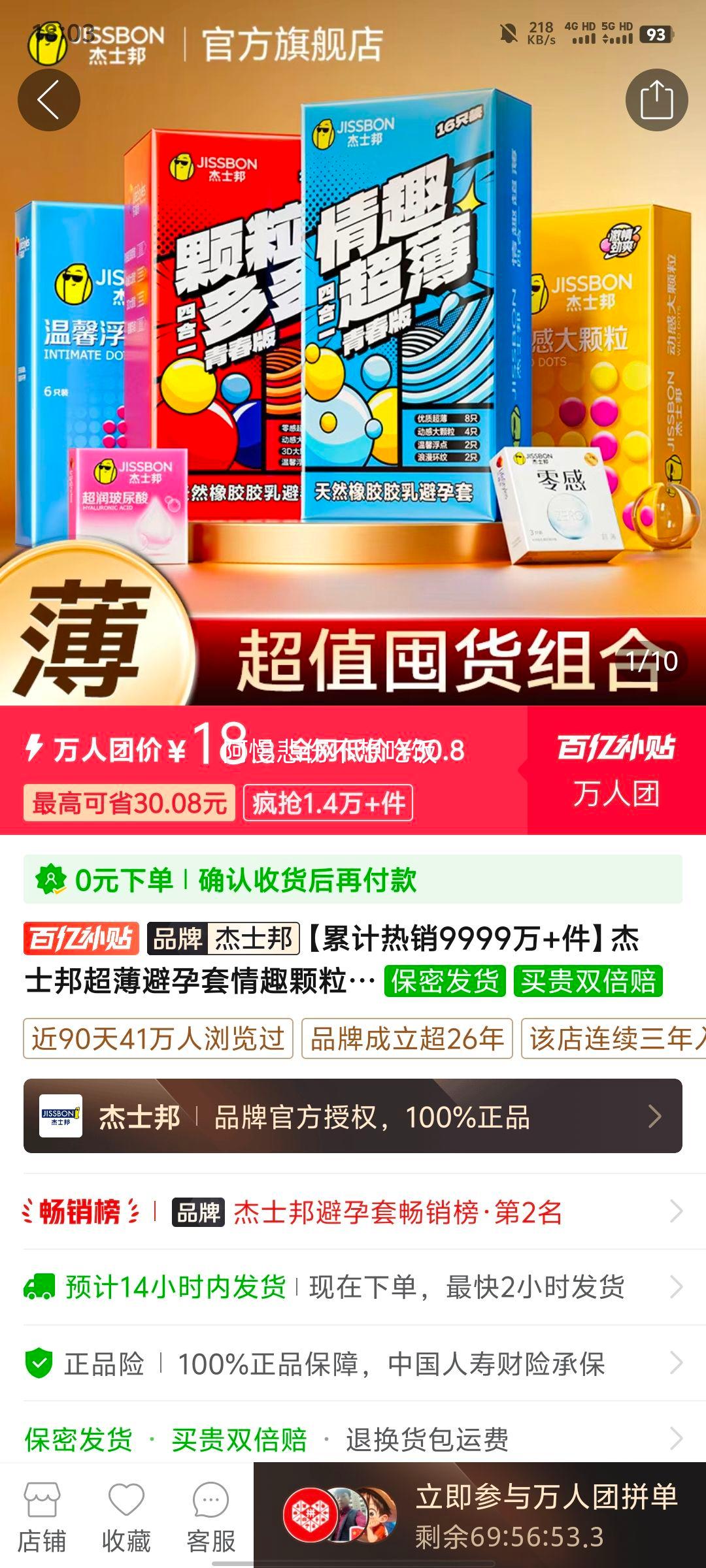706x1568 pixels.
Task: Open 保密发货 and 退换货包运费 service details
Action: tap(353, 1439)
